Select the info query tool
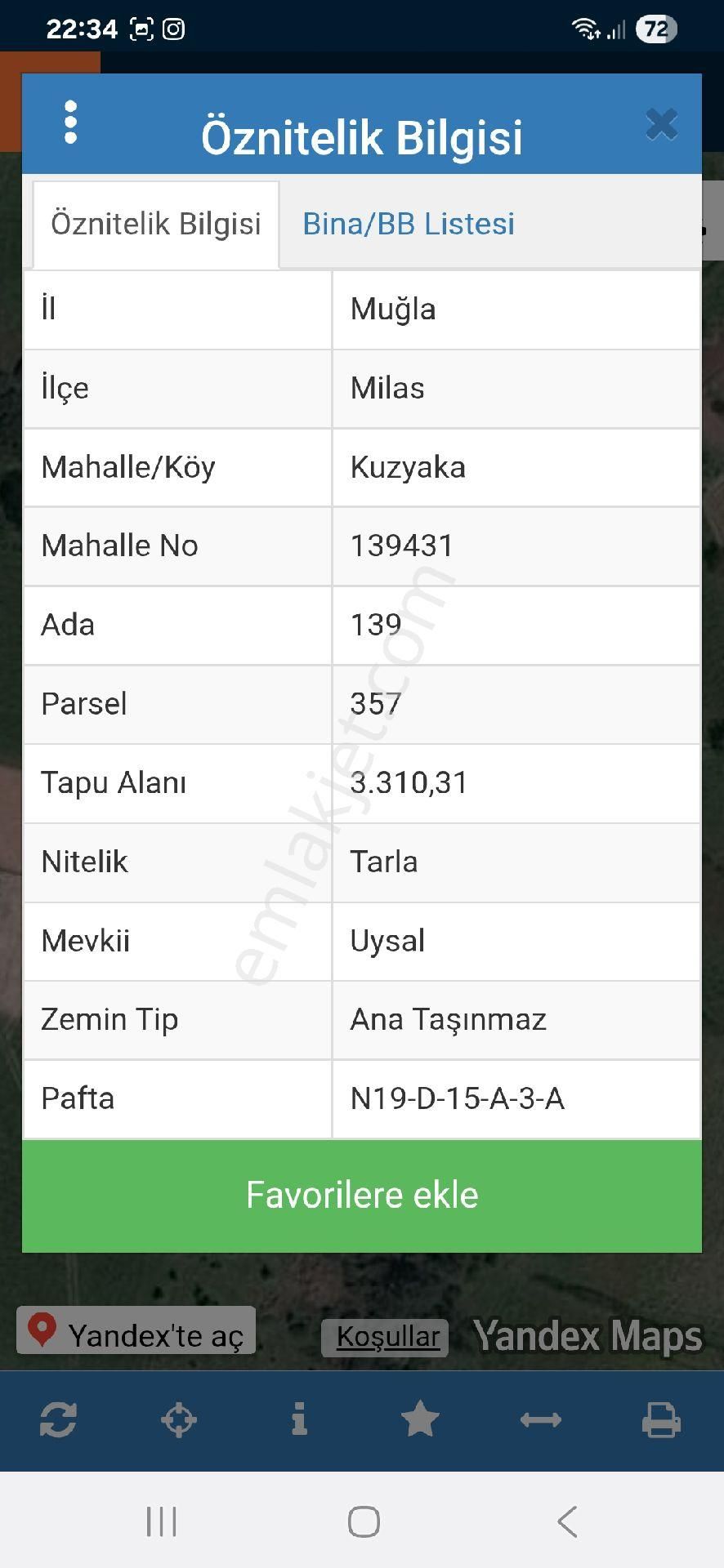 pos(301,1419)
